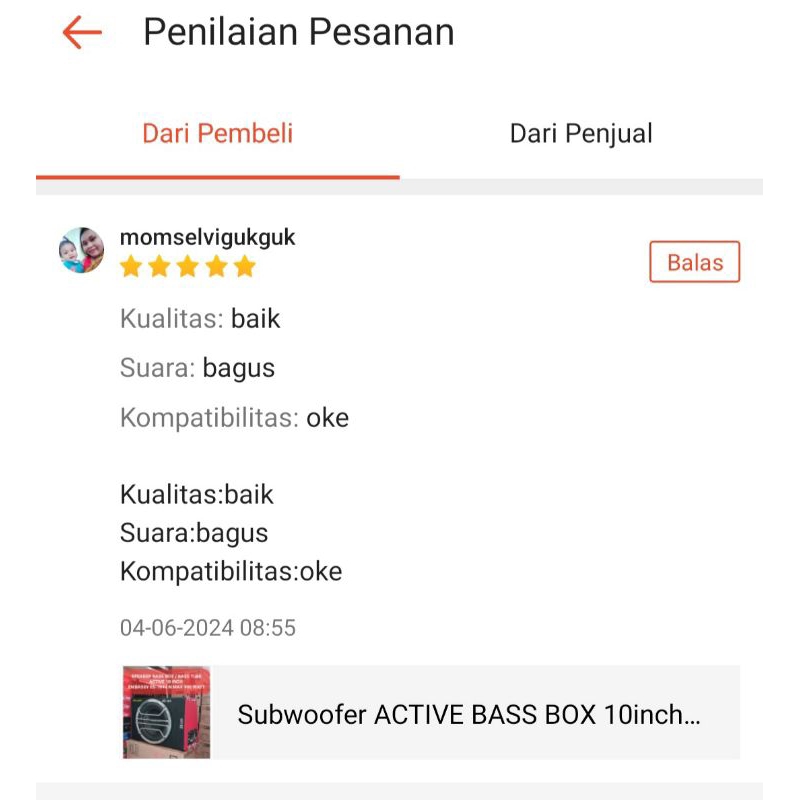Switch to the Dari Penjual tab

[x=581, y=134]
